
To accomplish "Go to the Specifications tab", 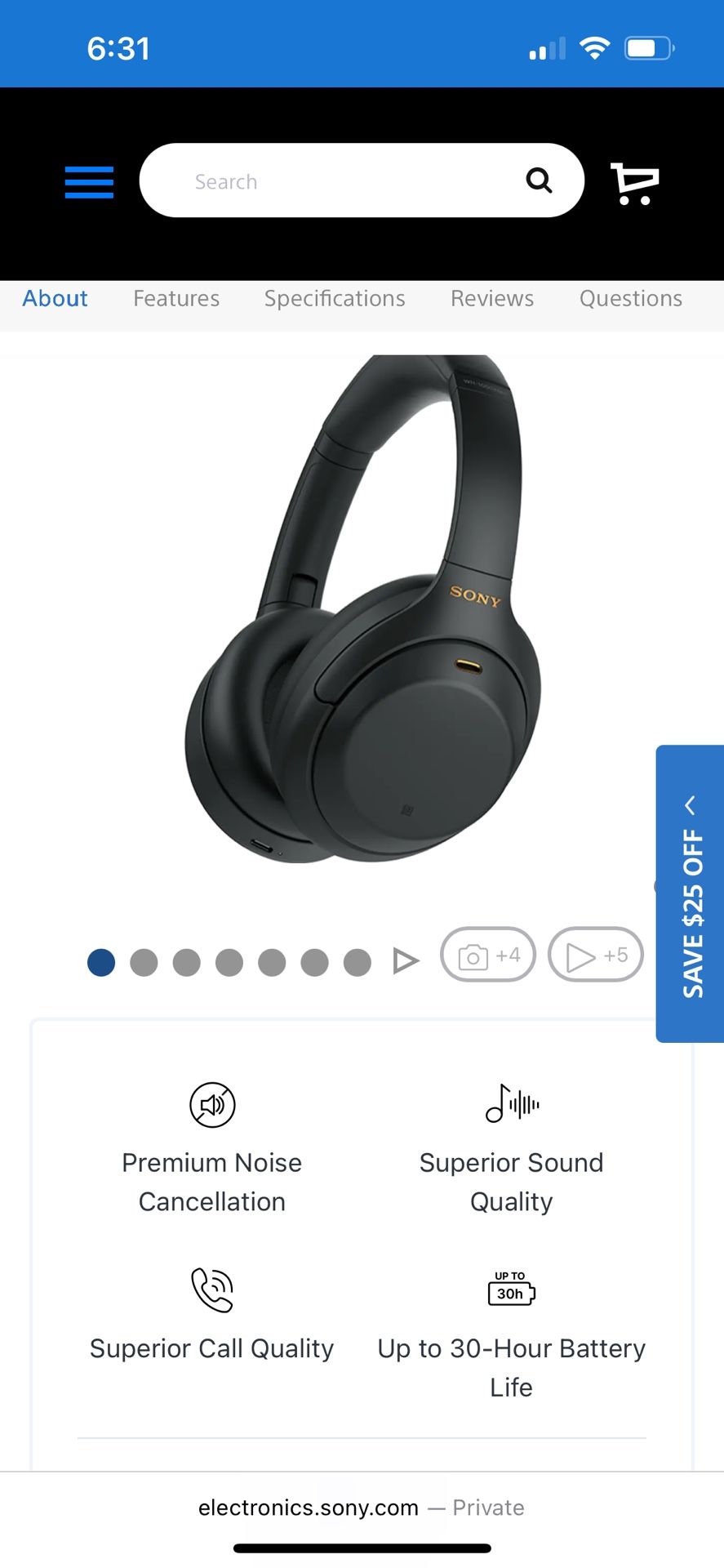I will (335, 299).
